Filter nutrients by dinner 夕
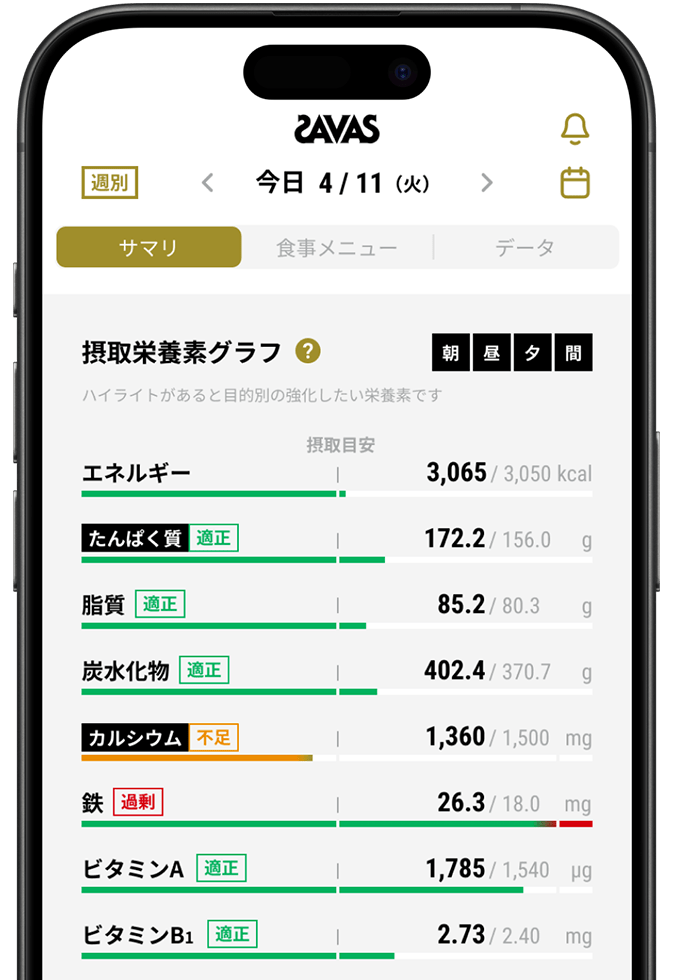The height and width of the screenshot is (980, 680). pos(532,353)
